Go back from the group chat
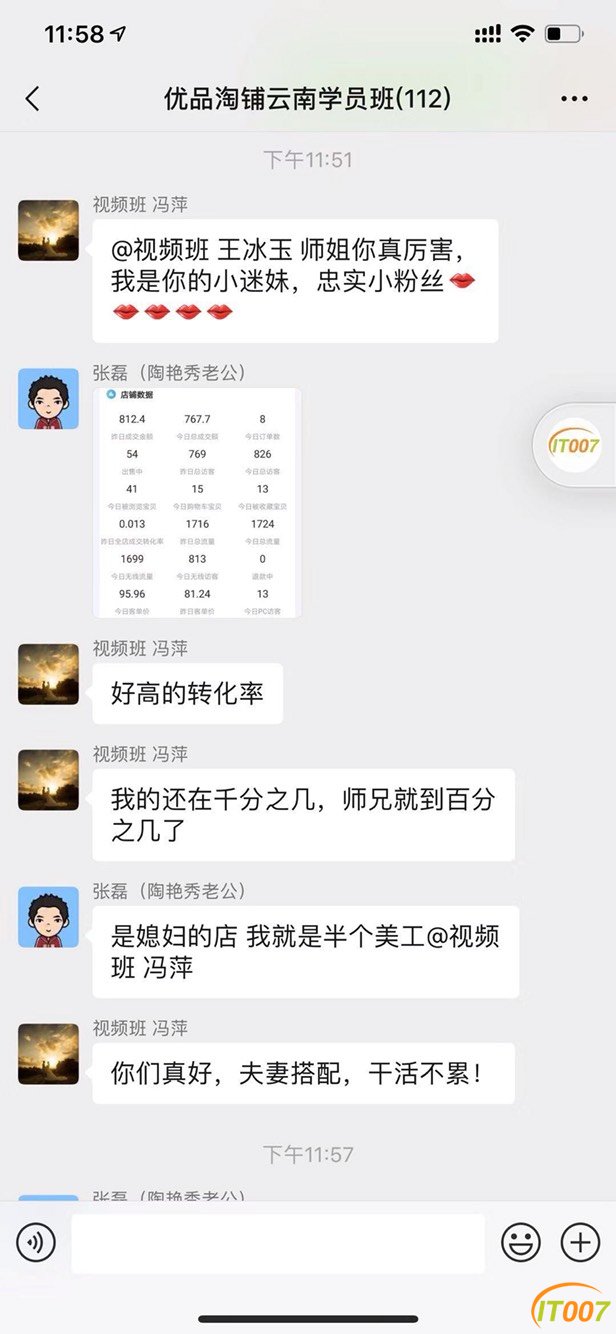Viewport: 616px width, 1334px height. [x=32, y=98]
